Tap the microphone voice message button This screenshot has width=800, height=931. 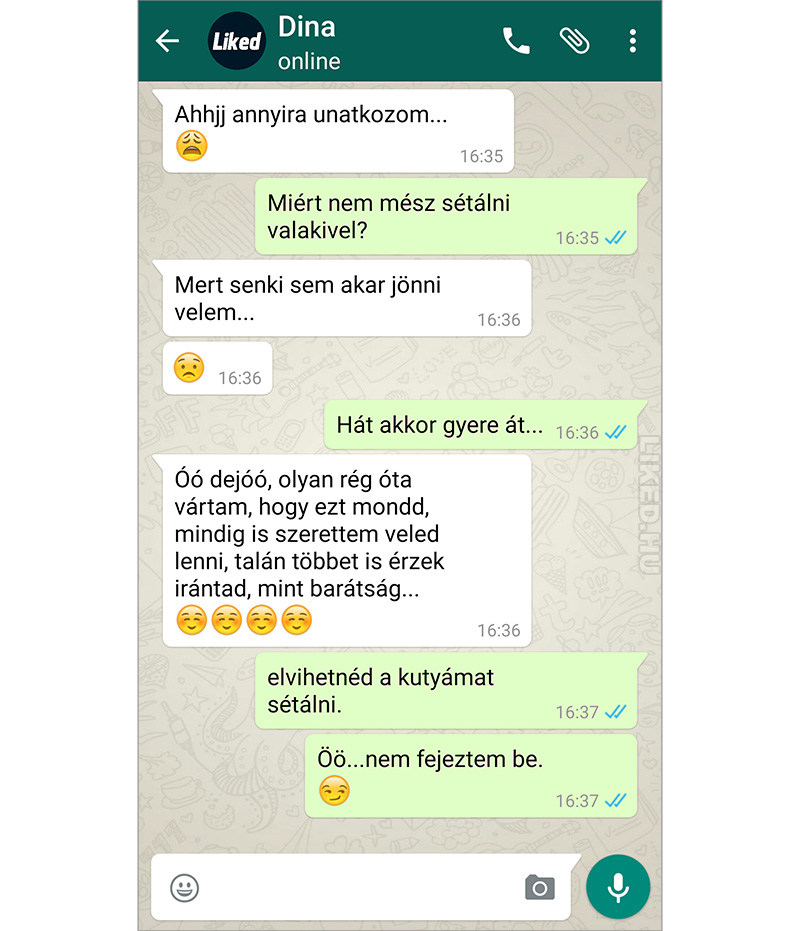[618, 886]
